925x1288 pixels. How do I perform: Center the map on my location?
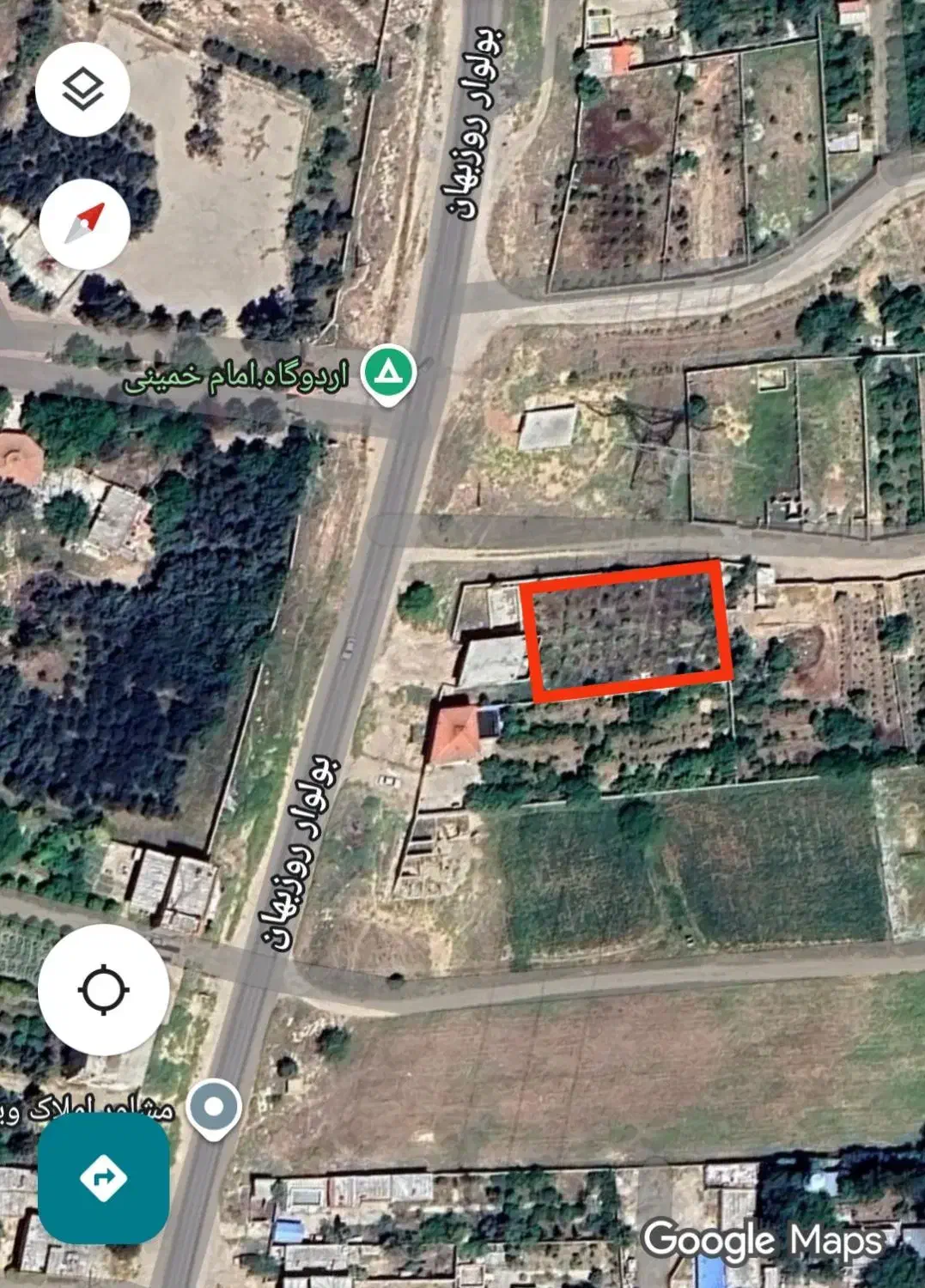(103, 989)
